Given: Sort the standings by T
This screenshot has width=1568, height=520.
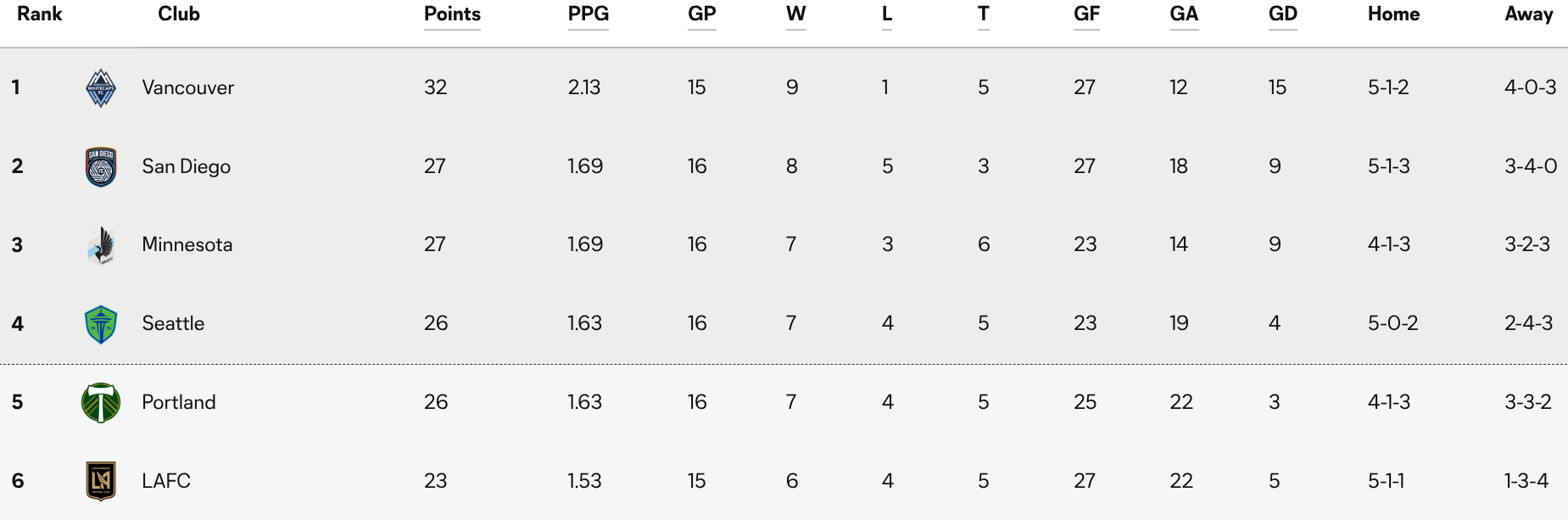Looking at the screenshot, I should 983,14.
